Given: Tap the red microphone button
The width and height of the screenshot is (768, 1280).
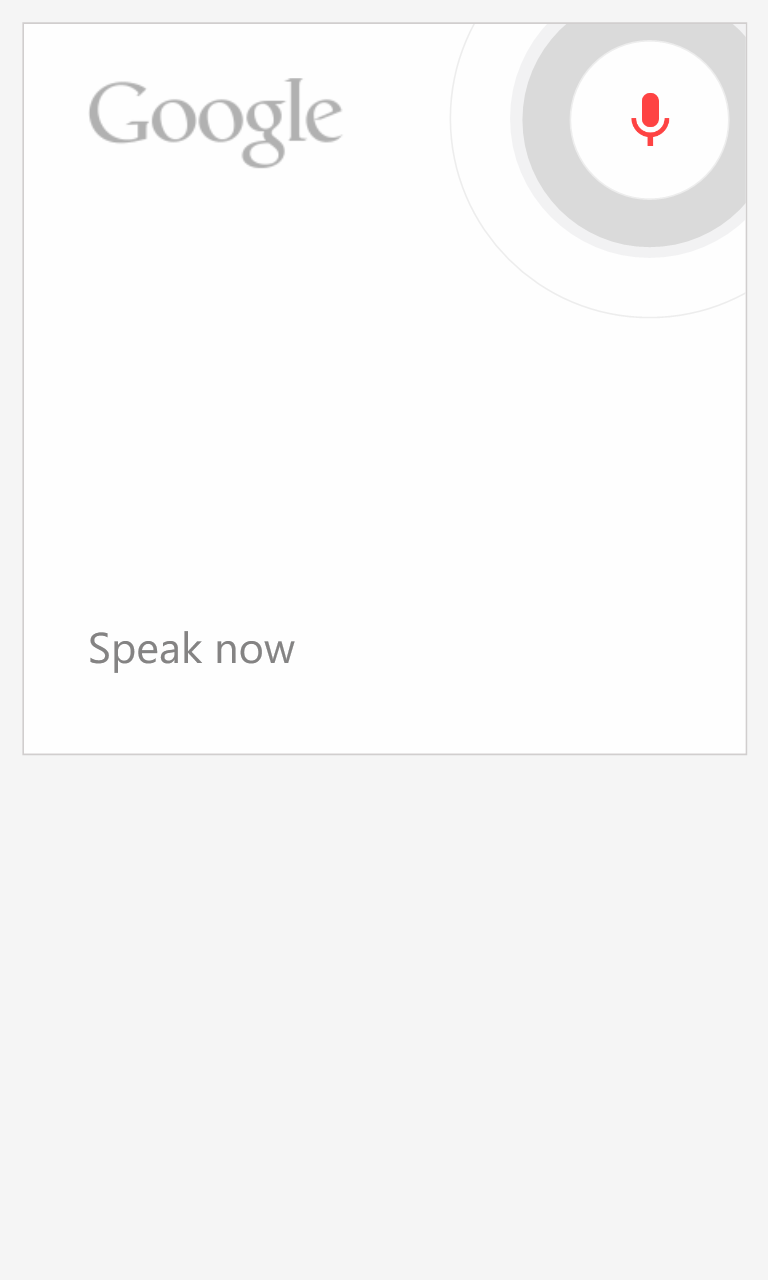Looking at the screenshot, I should click(649, 119).
